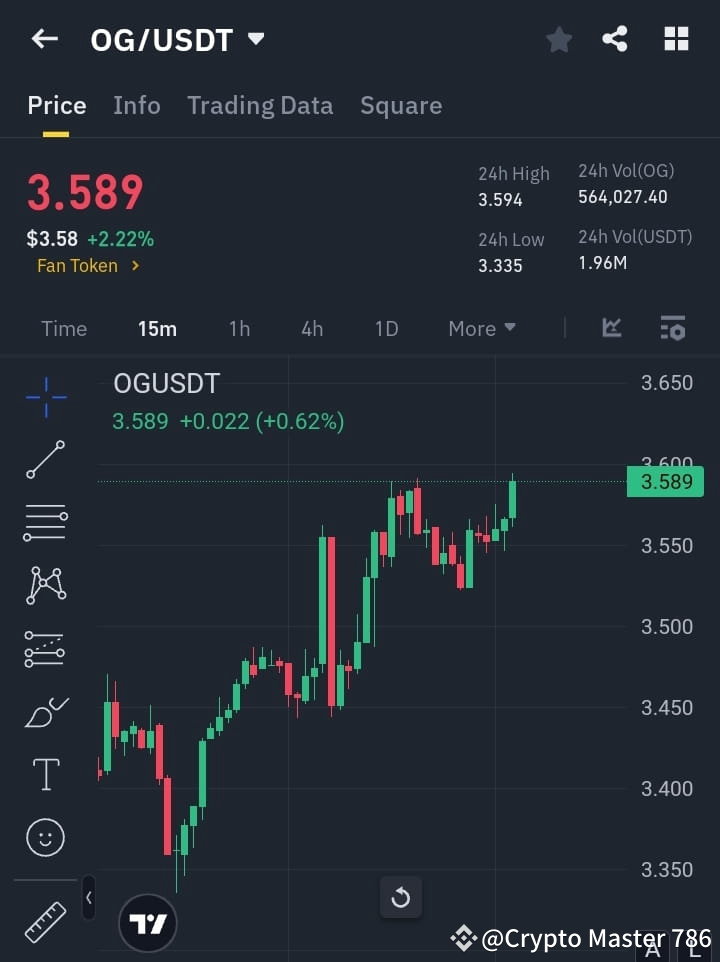Open the emoji sticker tool

[44, 837]
